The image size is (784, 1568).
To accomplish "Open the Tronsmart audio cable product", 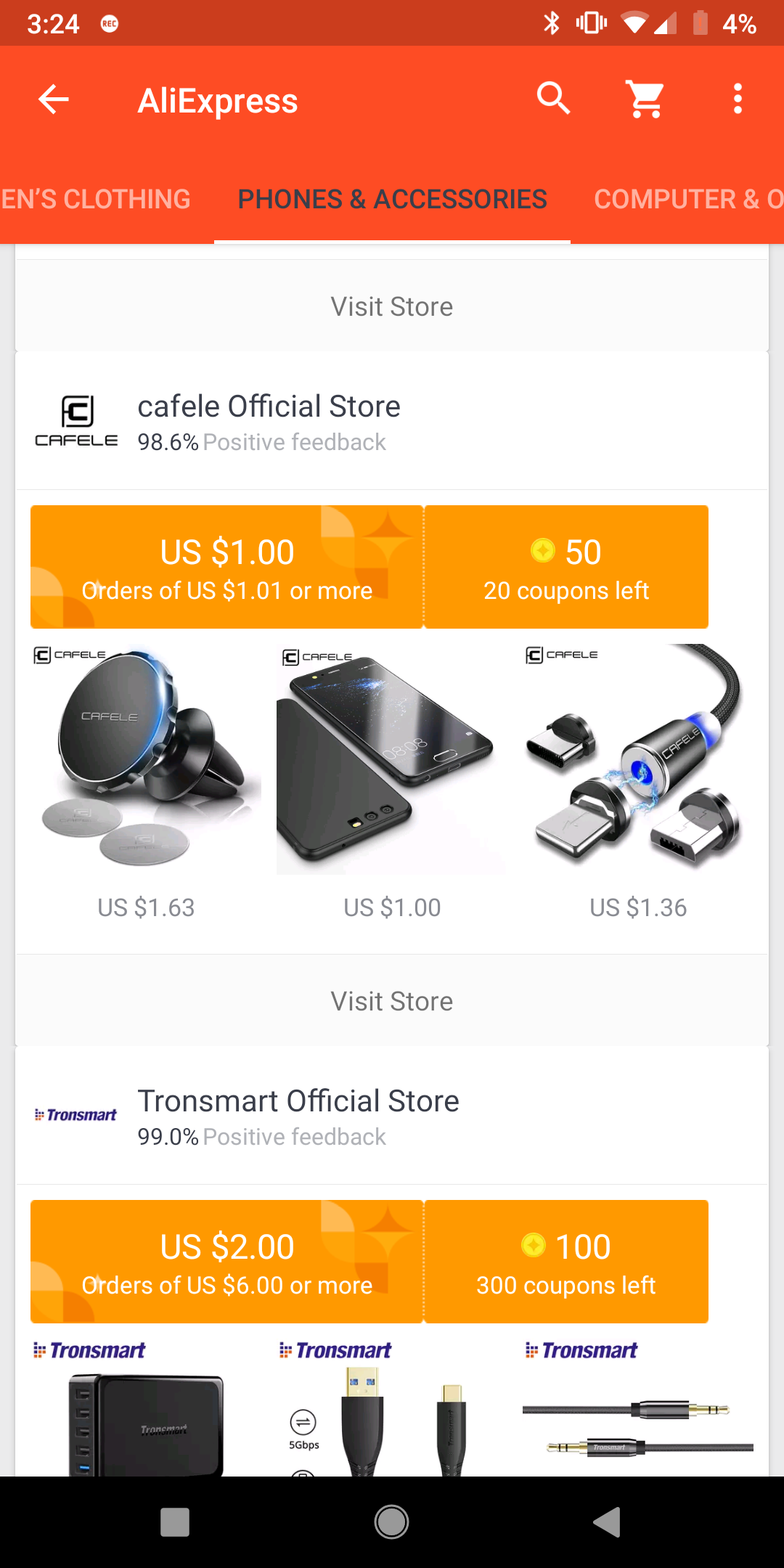I will [638, 1416].
